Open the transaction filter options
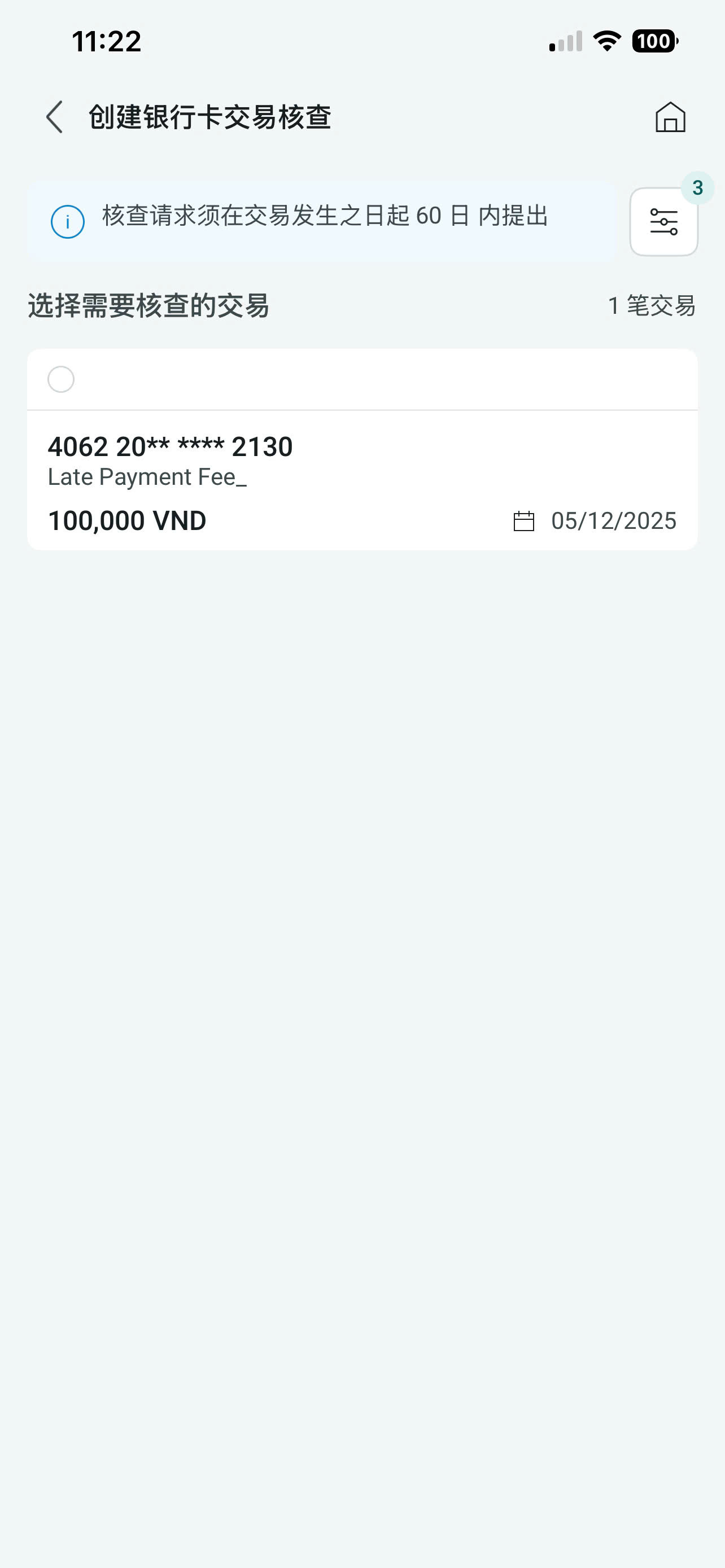Viewport: 725px width, 1568px height. pos(663,222)
